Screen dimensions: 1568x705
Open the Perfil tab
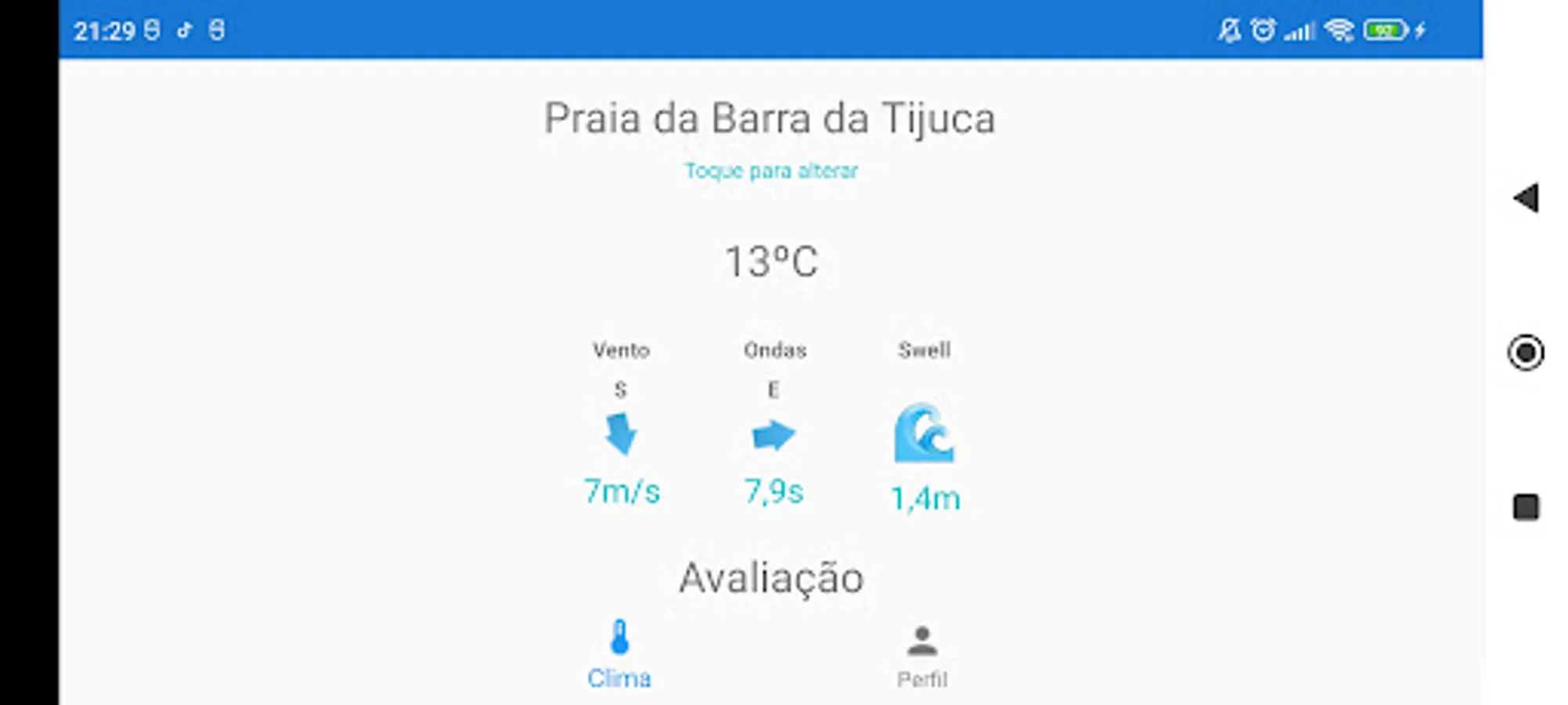[922, 656]
